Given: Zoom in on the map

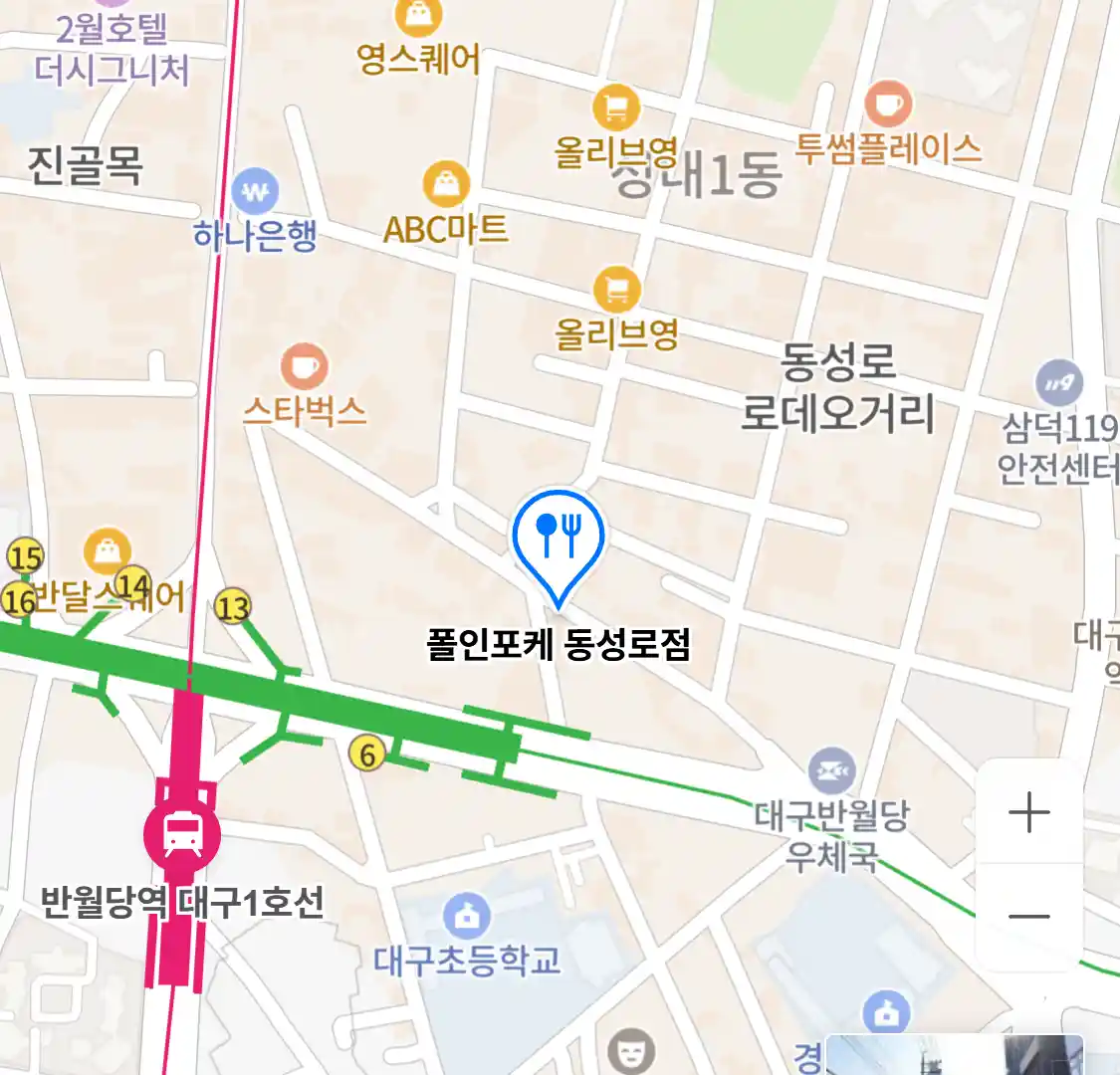Looking at the screenshot, I should click(1028, 813).
